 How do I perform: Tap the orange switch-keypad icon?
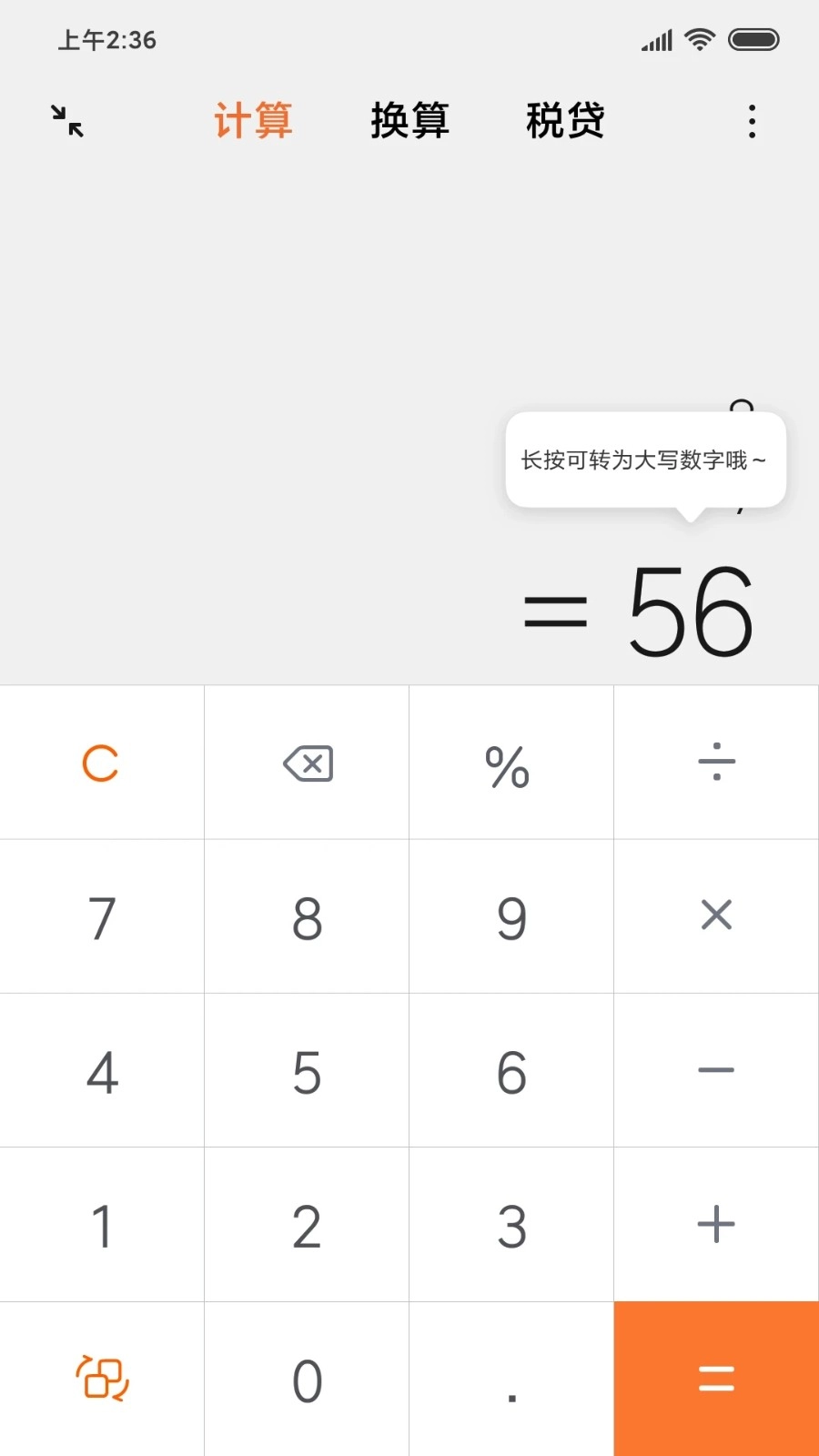pyautogui.click(x=102, y=1379)
